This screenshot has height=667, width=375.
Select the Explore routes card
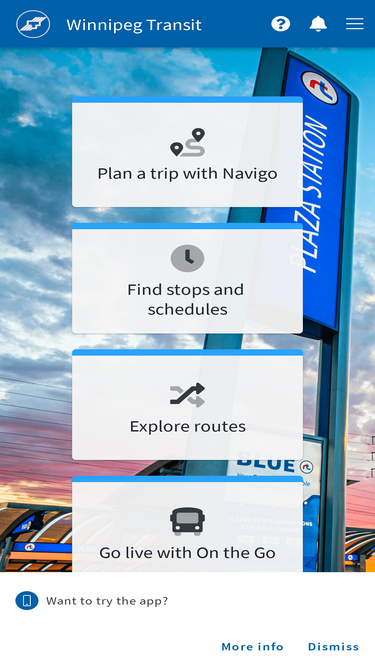[x=188, y=405]
